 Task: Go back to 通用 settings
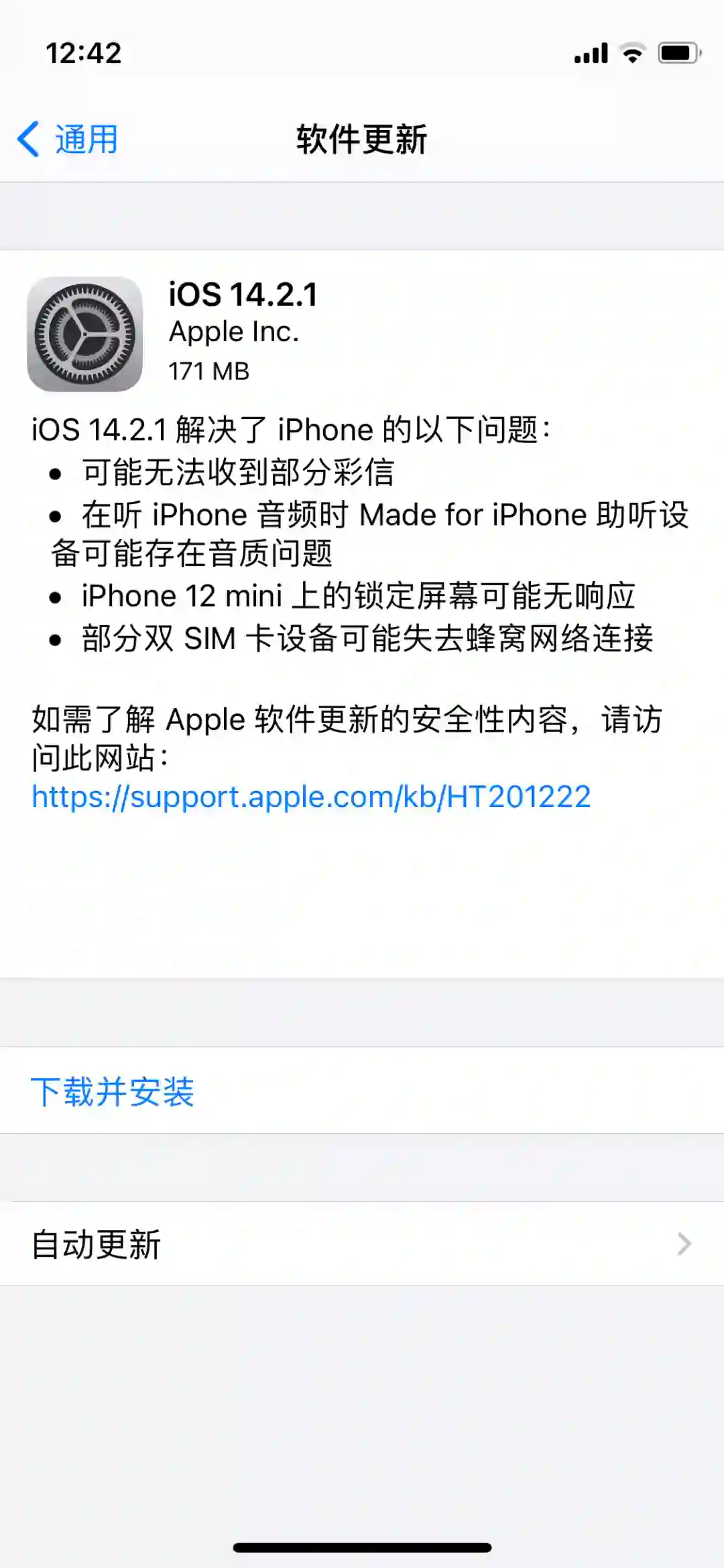point(68,139)
